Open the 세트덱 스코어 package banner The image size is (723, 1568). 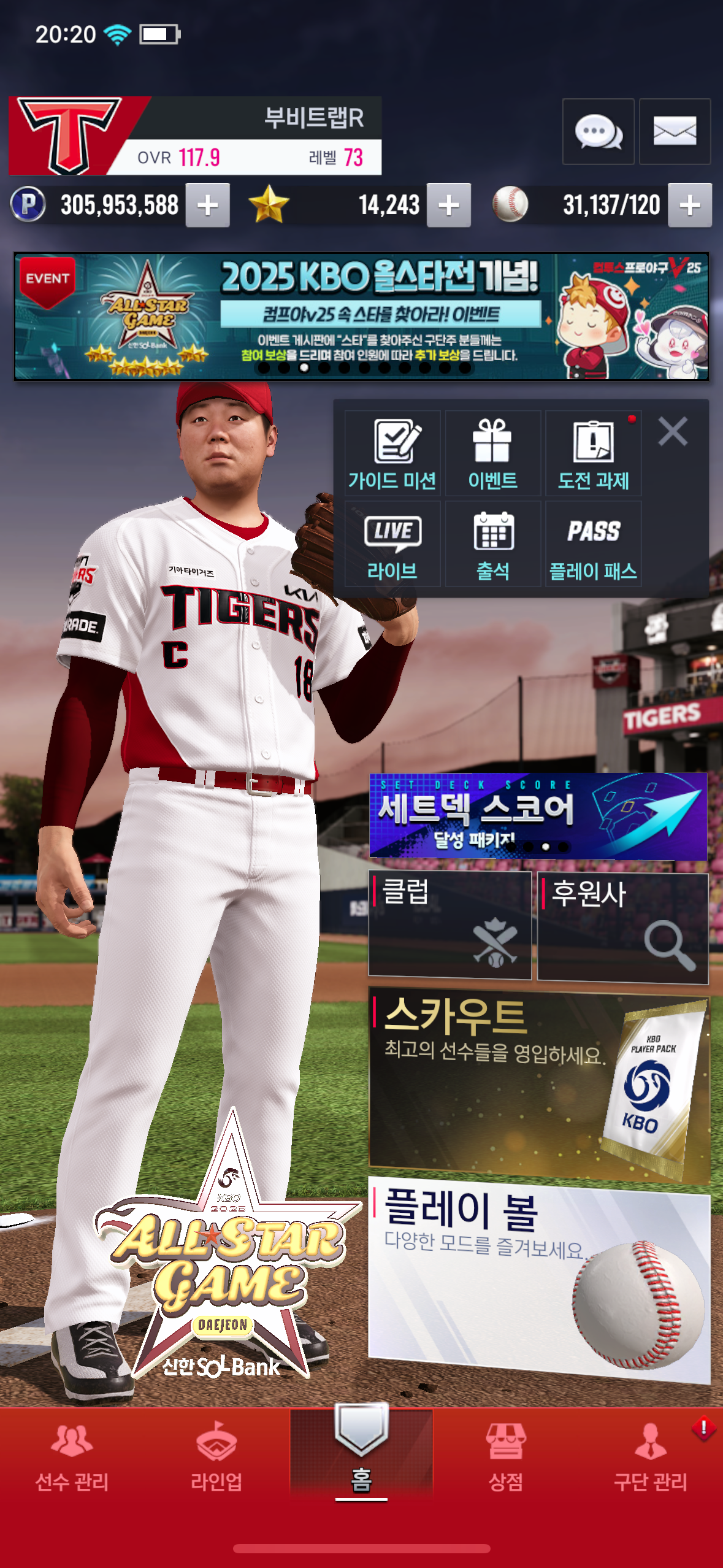click(538, 816)
